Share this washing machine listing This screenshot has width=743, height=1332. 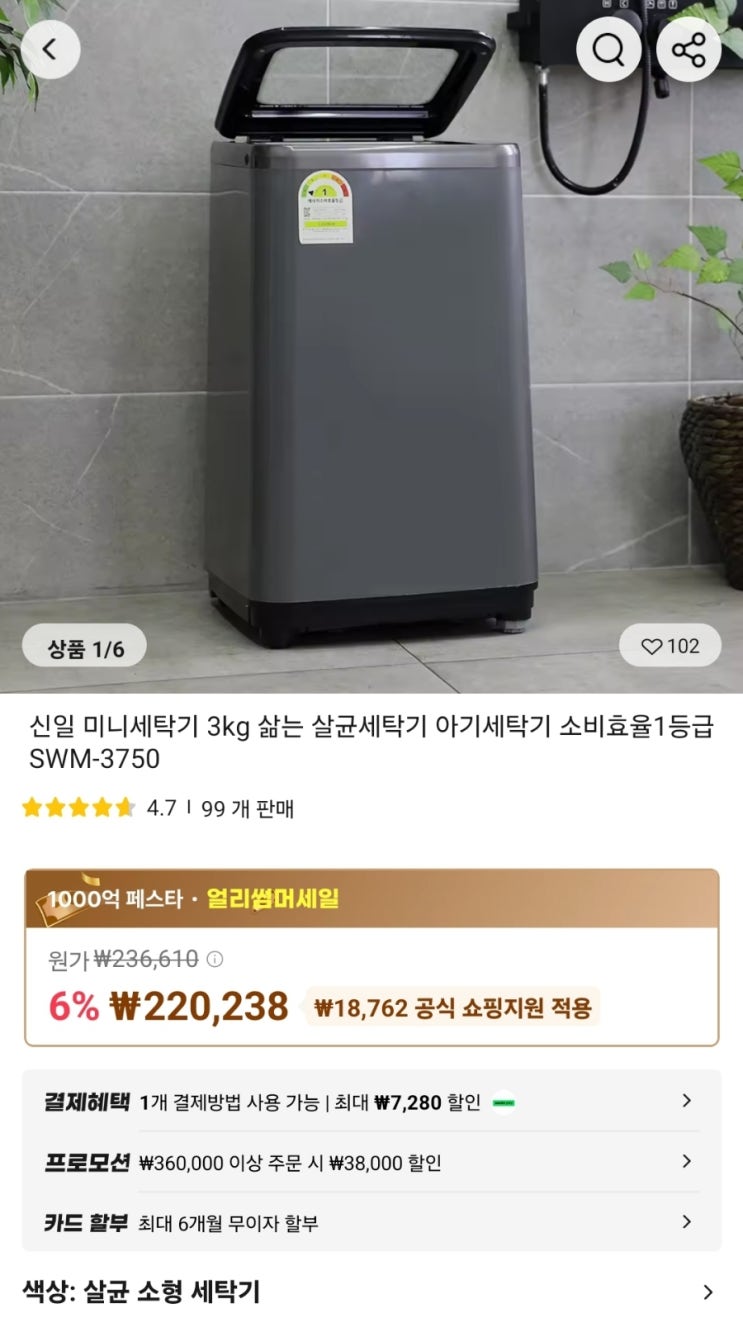coord(688,50)
